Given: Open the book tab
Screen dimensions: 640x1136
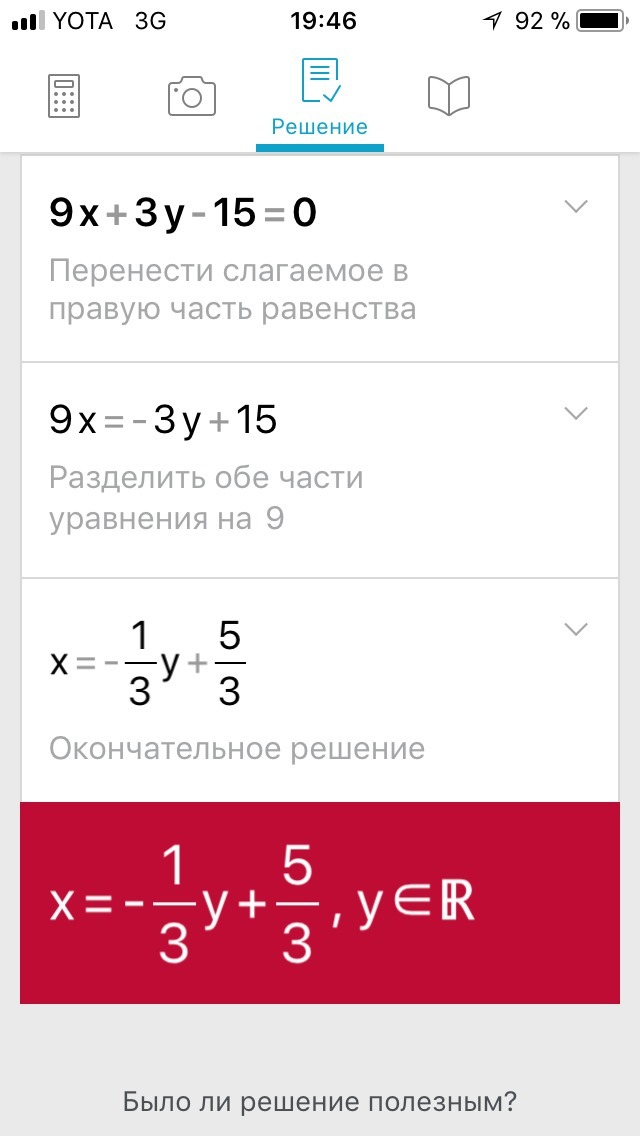Looking at the screenshot, I should tap(448, 96).
